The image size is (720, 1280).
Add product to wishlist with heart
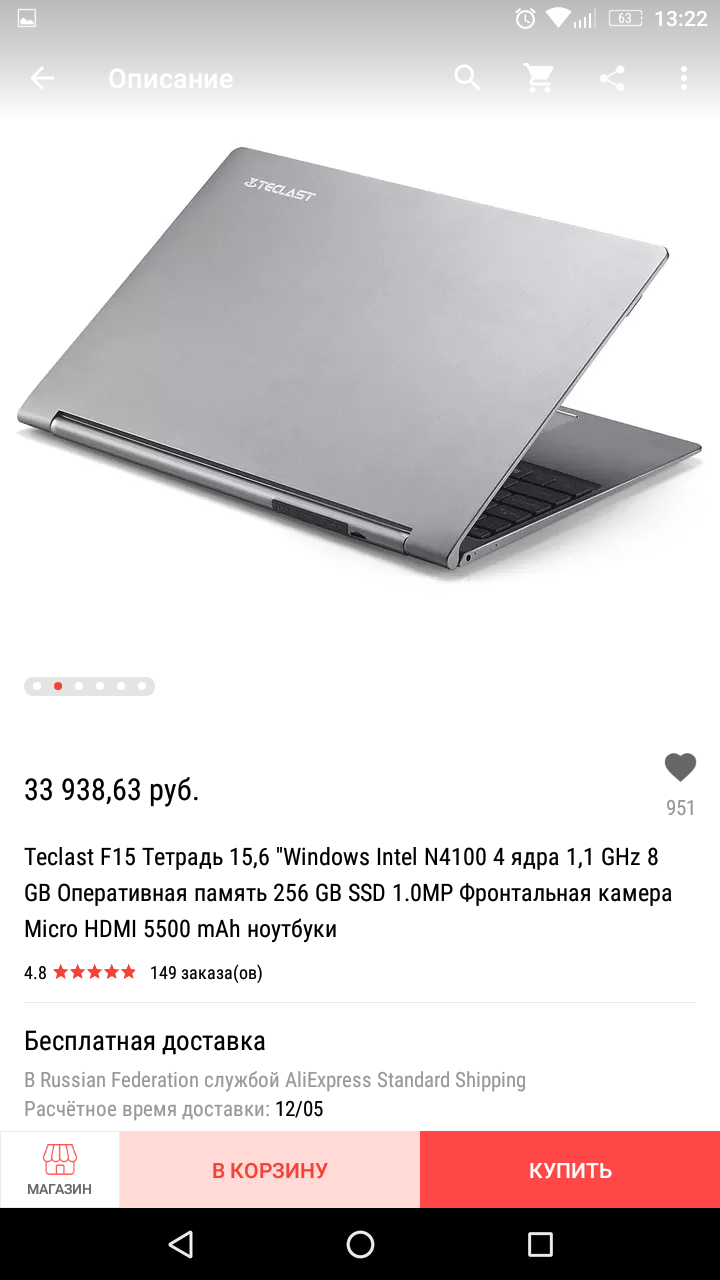tap(680, 768)
